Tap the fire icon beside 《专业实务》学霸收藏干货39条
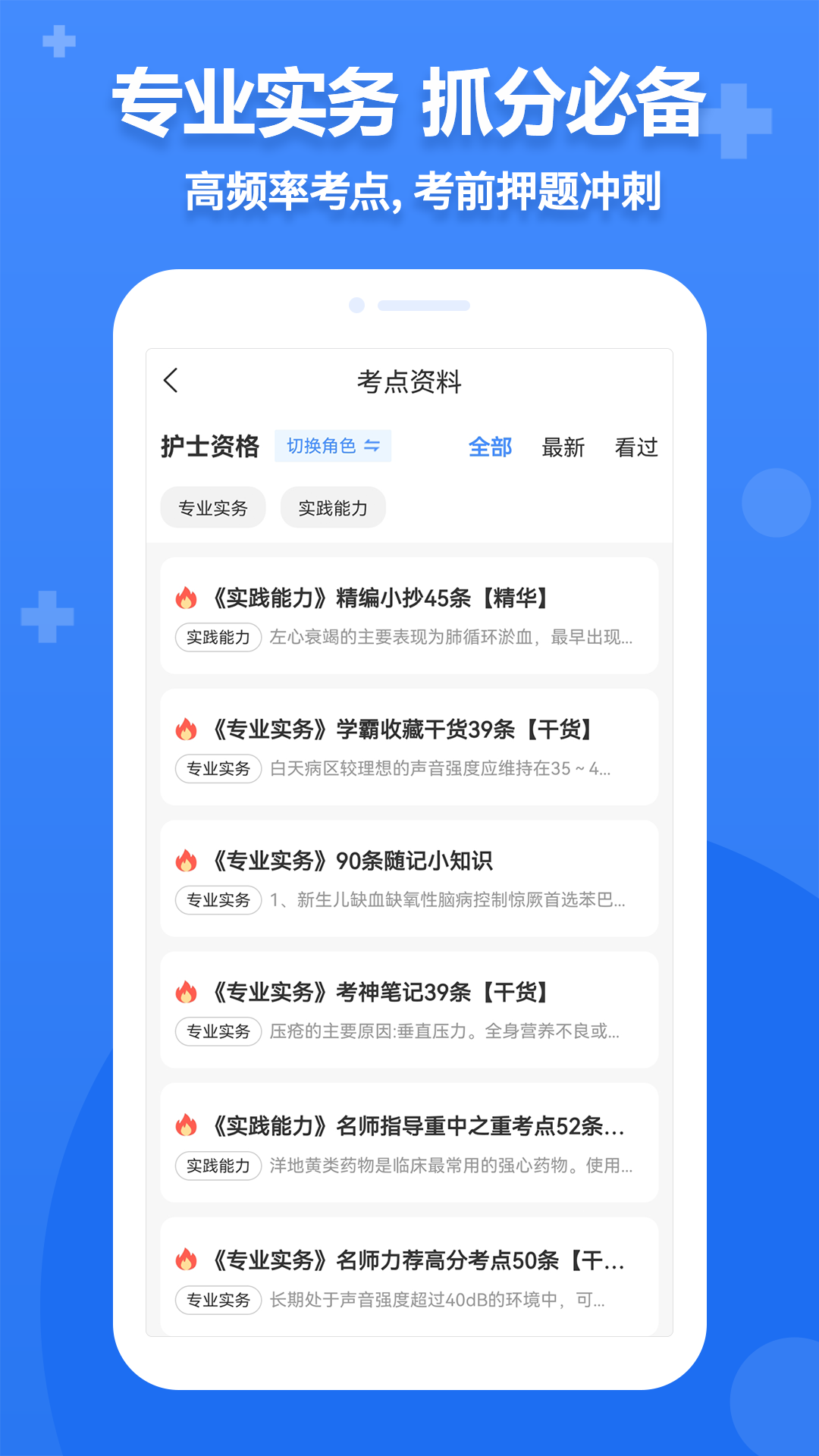 pyautogui.click(x=187, y=730)
